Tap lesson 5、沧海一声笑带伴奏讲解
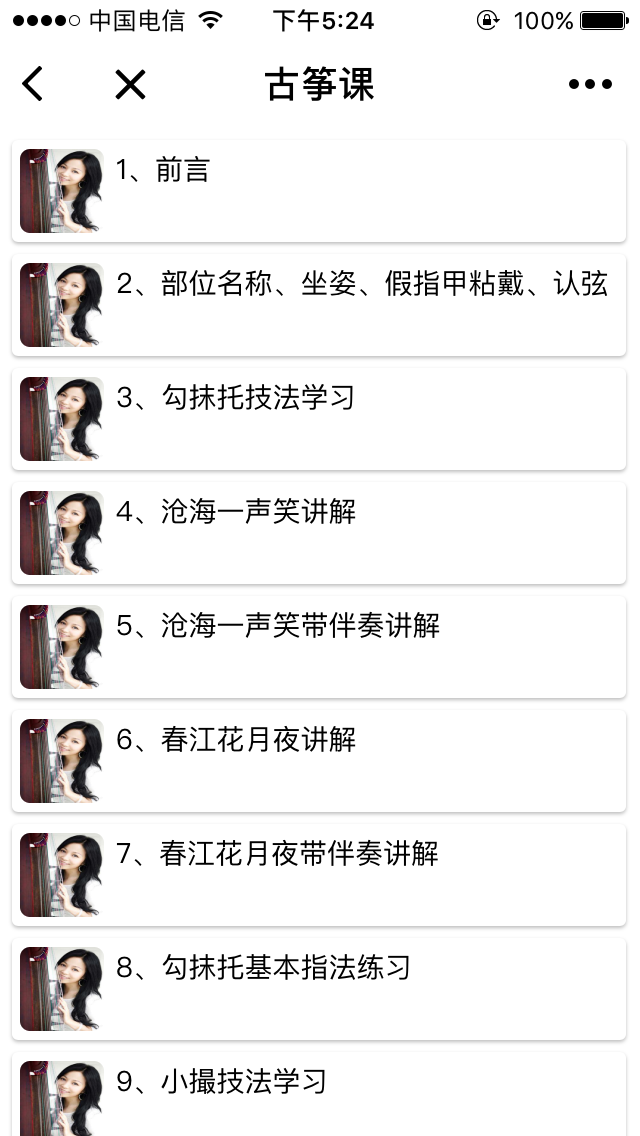This screenshot has height=1136, width=640. point(319,647)
